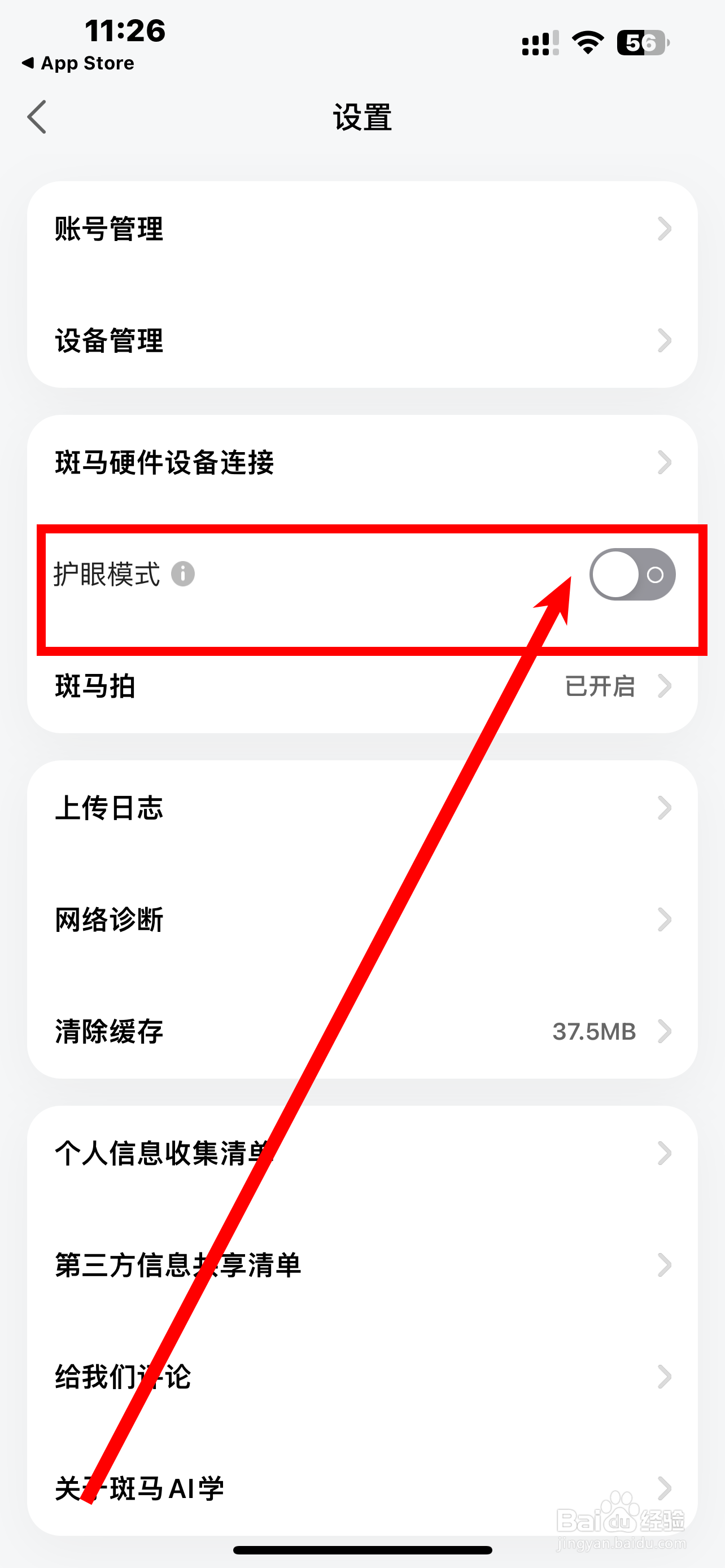The width and height of the screenshot is (725, 1568).
Task: Select 上传日志 to upload logs
Action: (x=362, y=808)
